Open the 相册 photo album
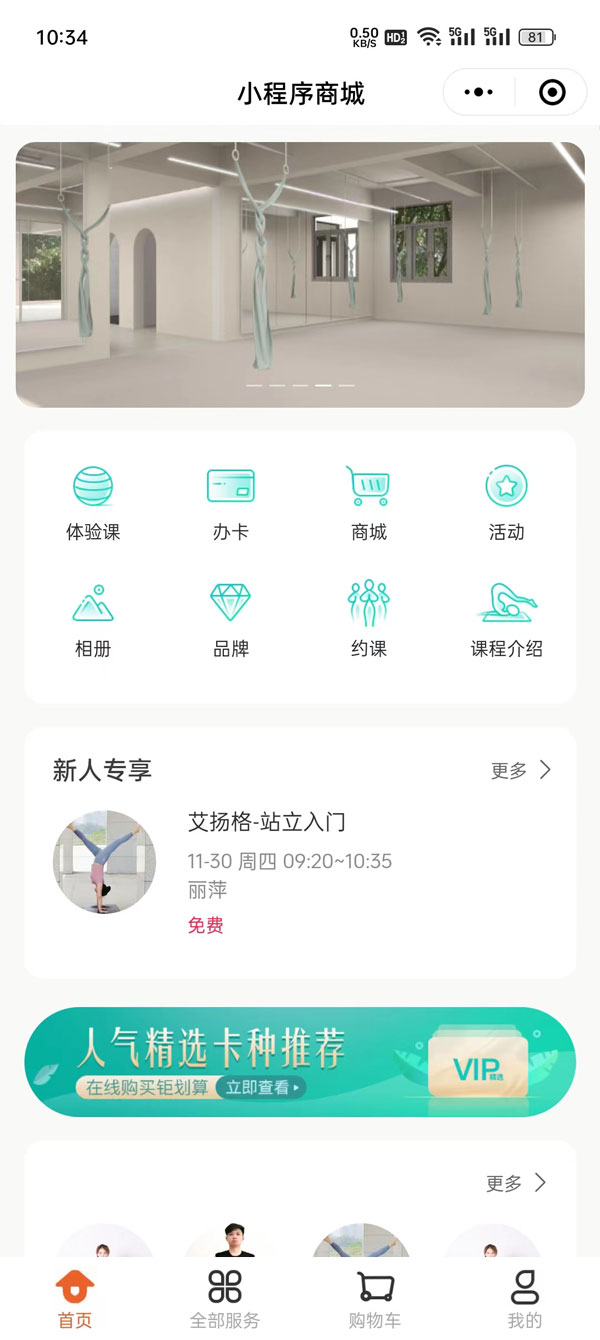The image size is (600, 1340). point(93,620)
